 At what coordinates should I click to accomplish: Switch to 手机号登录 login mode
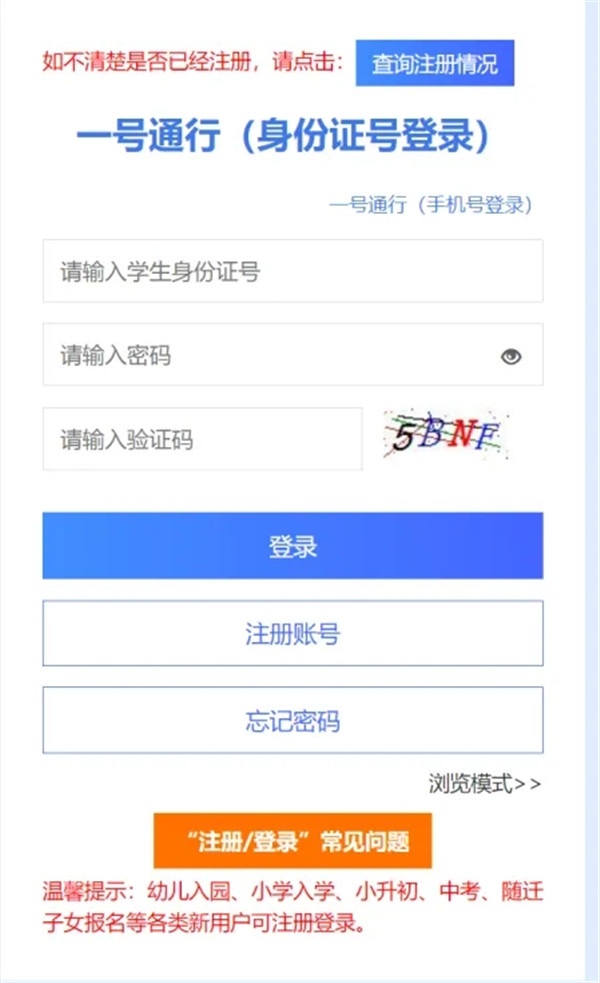pyautogui.click(x=431, y=205)
